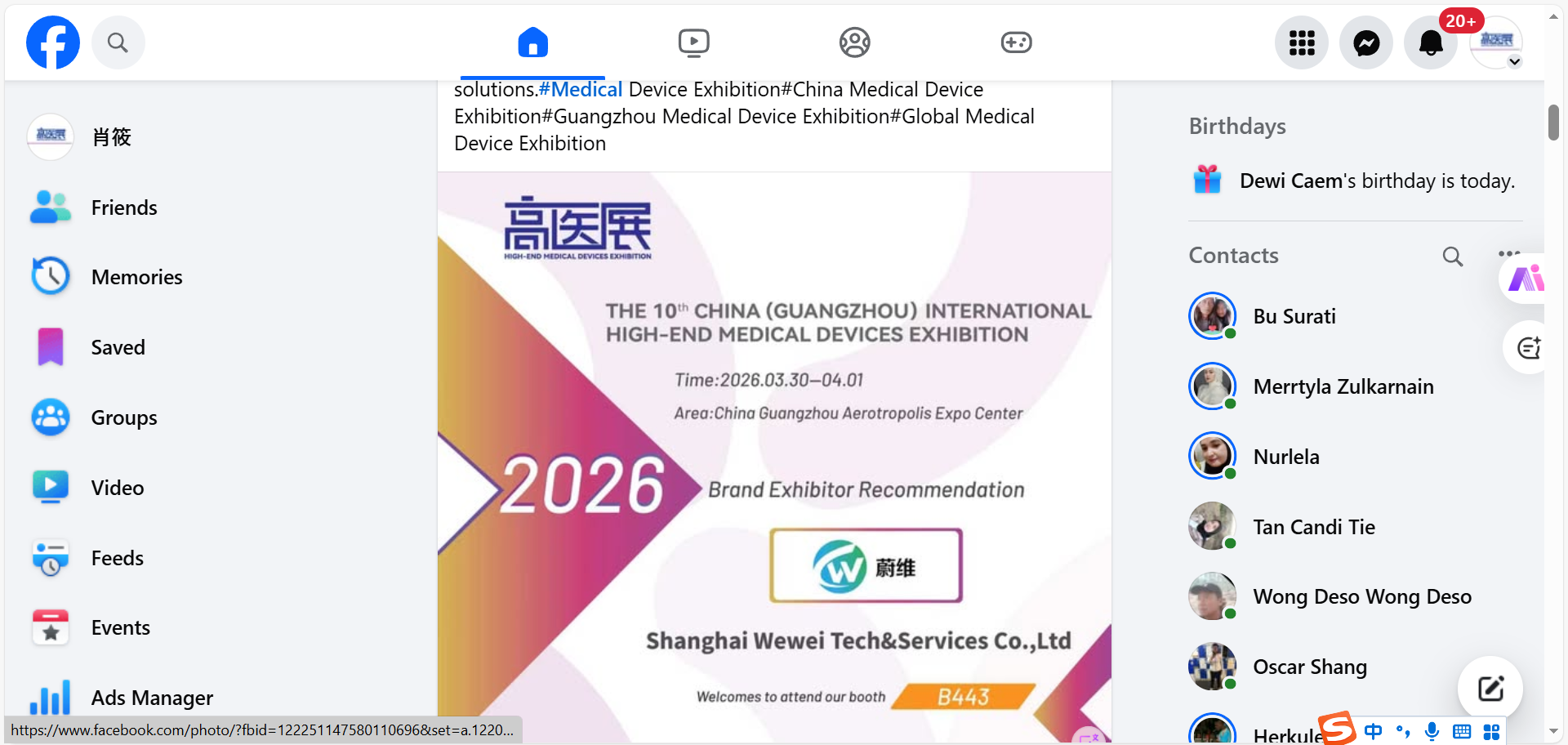Image resolution: width=1568 pixels, height=745 pixels.
Task: Switch to the Video tab
Action: point(693,42)
